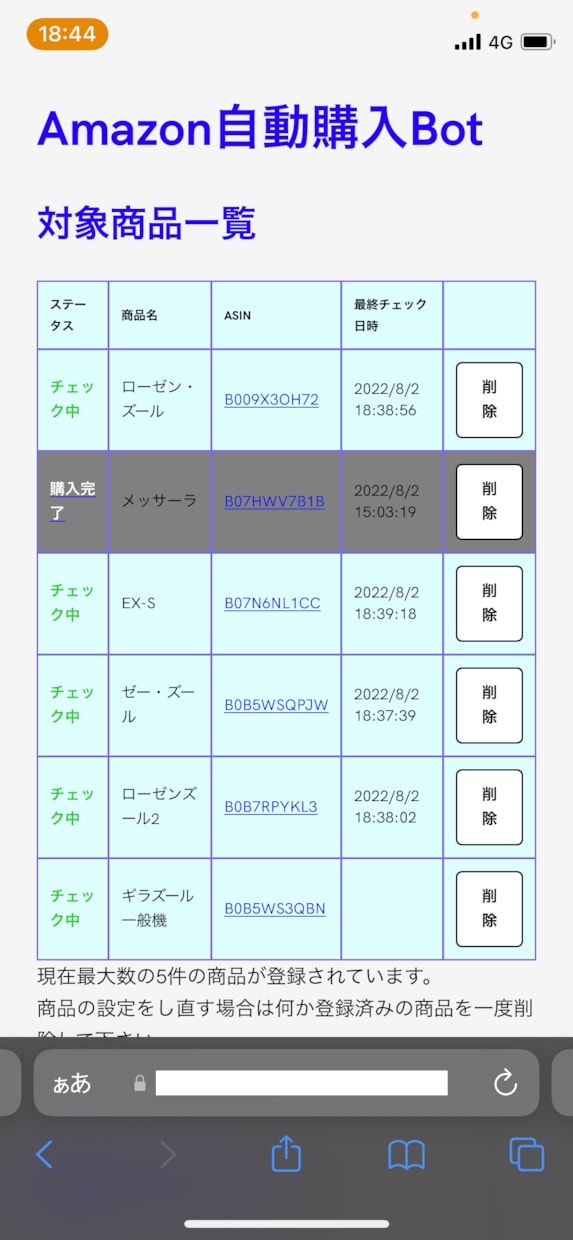
Task: Open the 購入完了 status link
Action: coord(73,502)
